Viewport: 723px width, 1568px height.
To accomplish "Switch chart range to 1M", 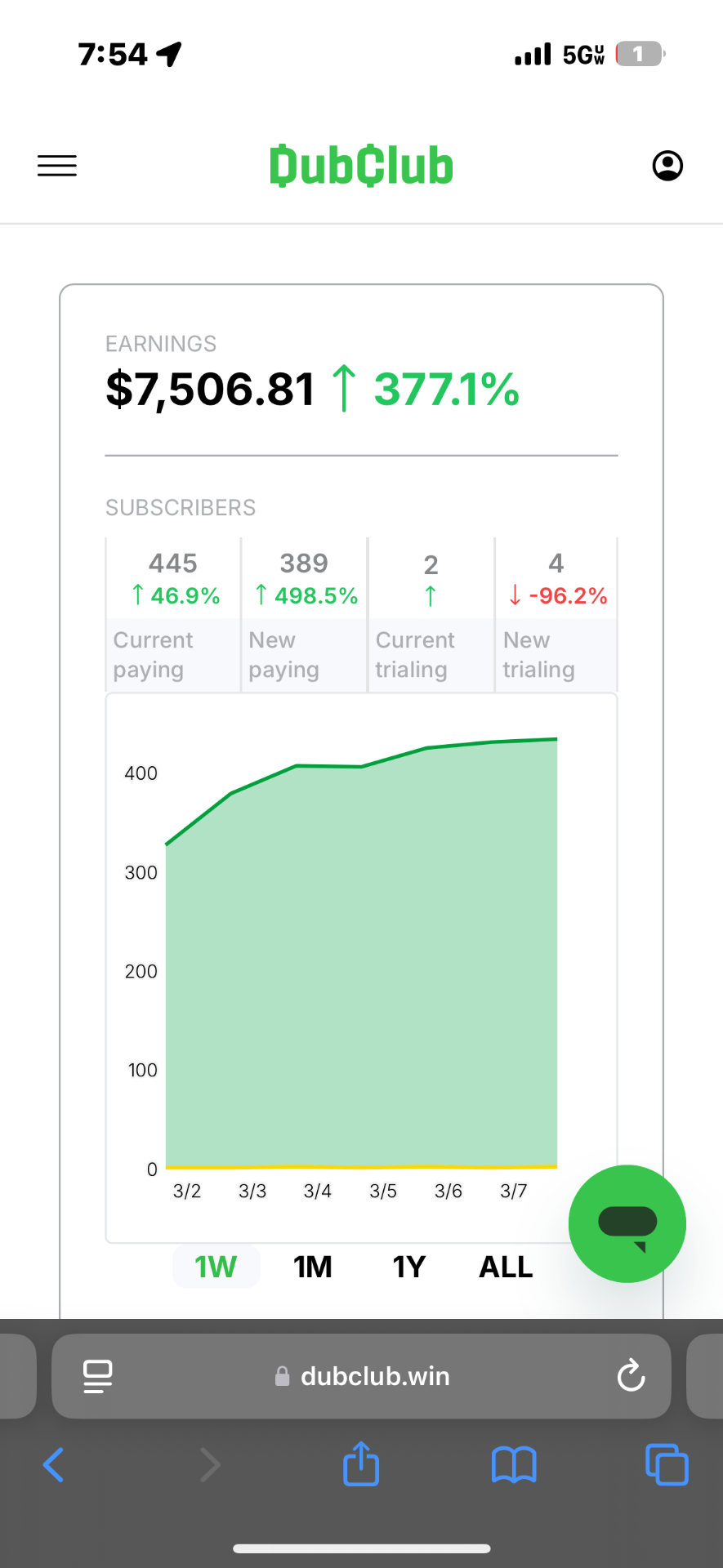I will [313, 1267].
